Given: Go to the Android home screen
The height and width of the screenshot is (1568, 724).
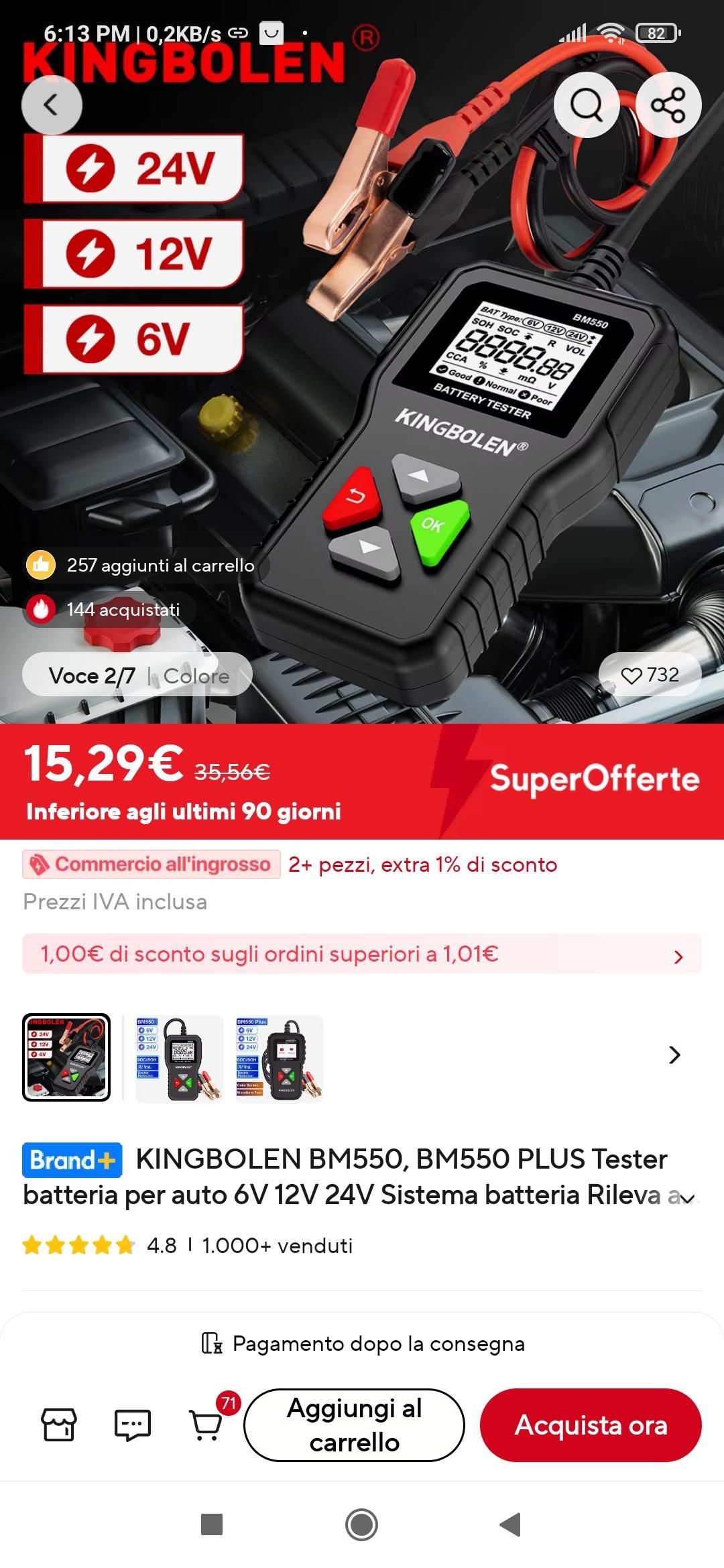Looking at the screenshot, I should click(361, 1525).
